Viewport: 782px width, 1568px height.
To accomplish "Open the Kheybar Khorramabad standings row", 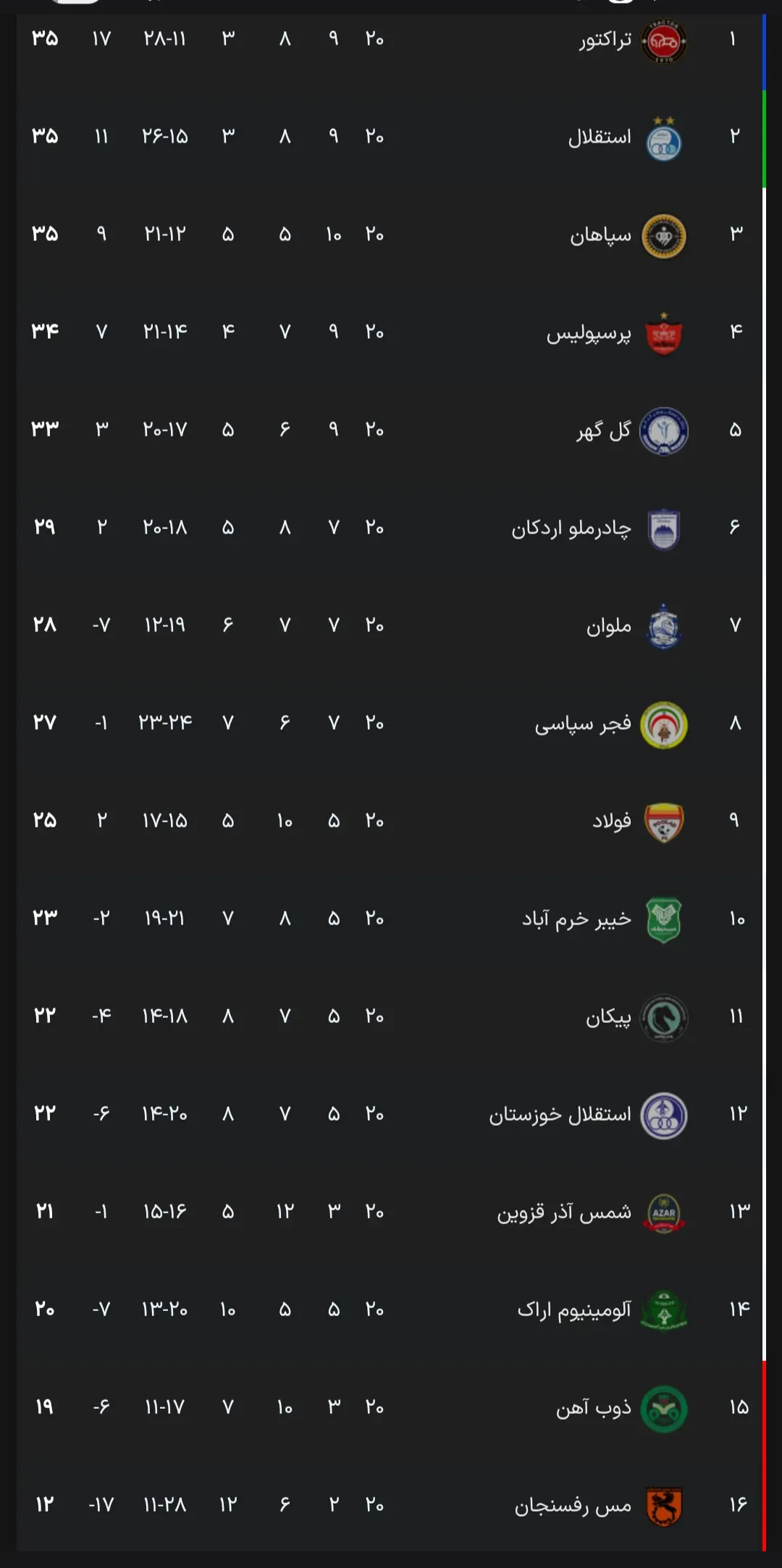I will coord(576,919).
